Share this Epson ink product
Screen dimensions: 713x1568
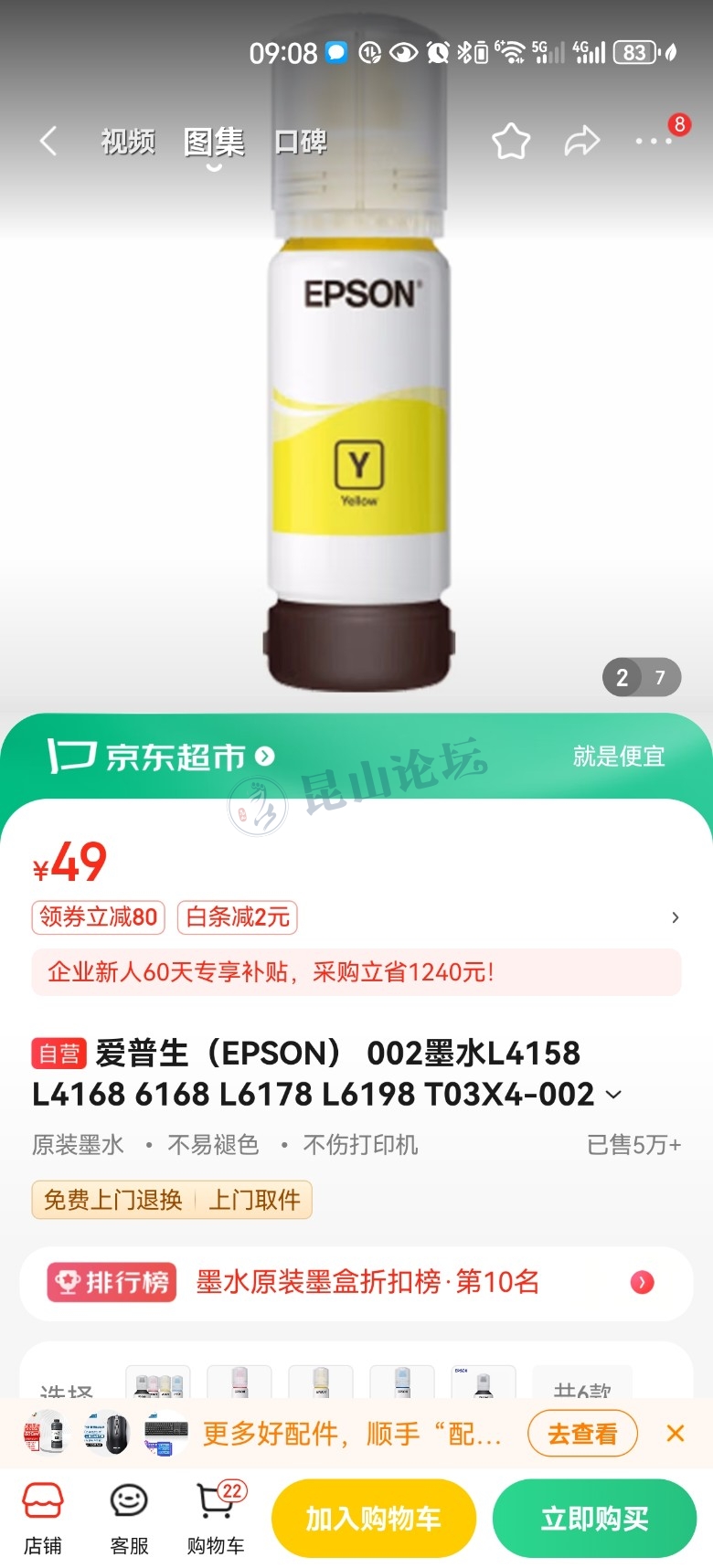(x=582, y=142)
